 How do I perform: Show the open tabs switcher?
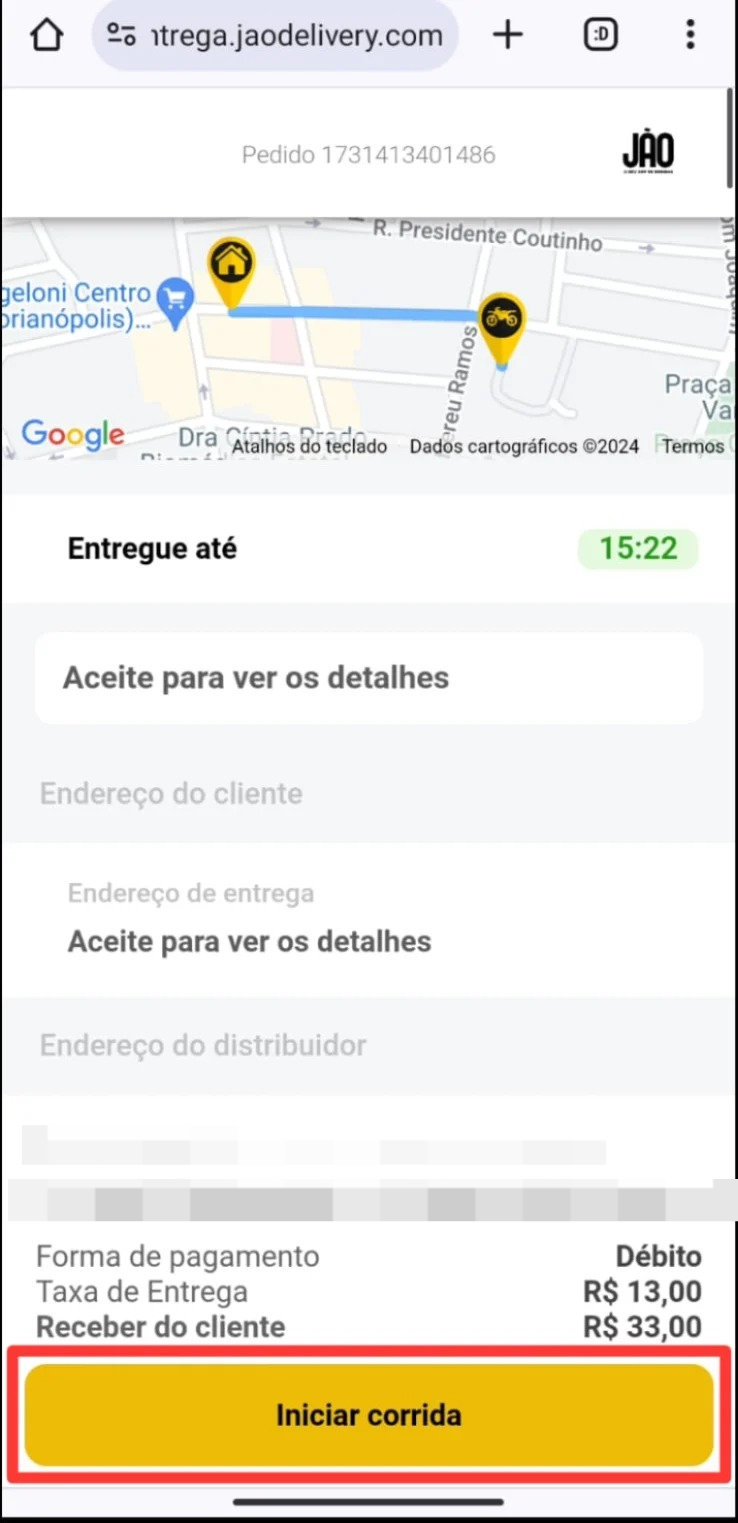600,36
